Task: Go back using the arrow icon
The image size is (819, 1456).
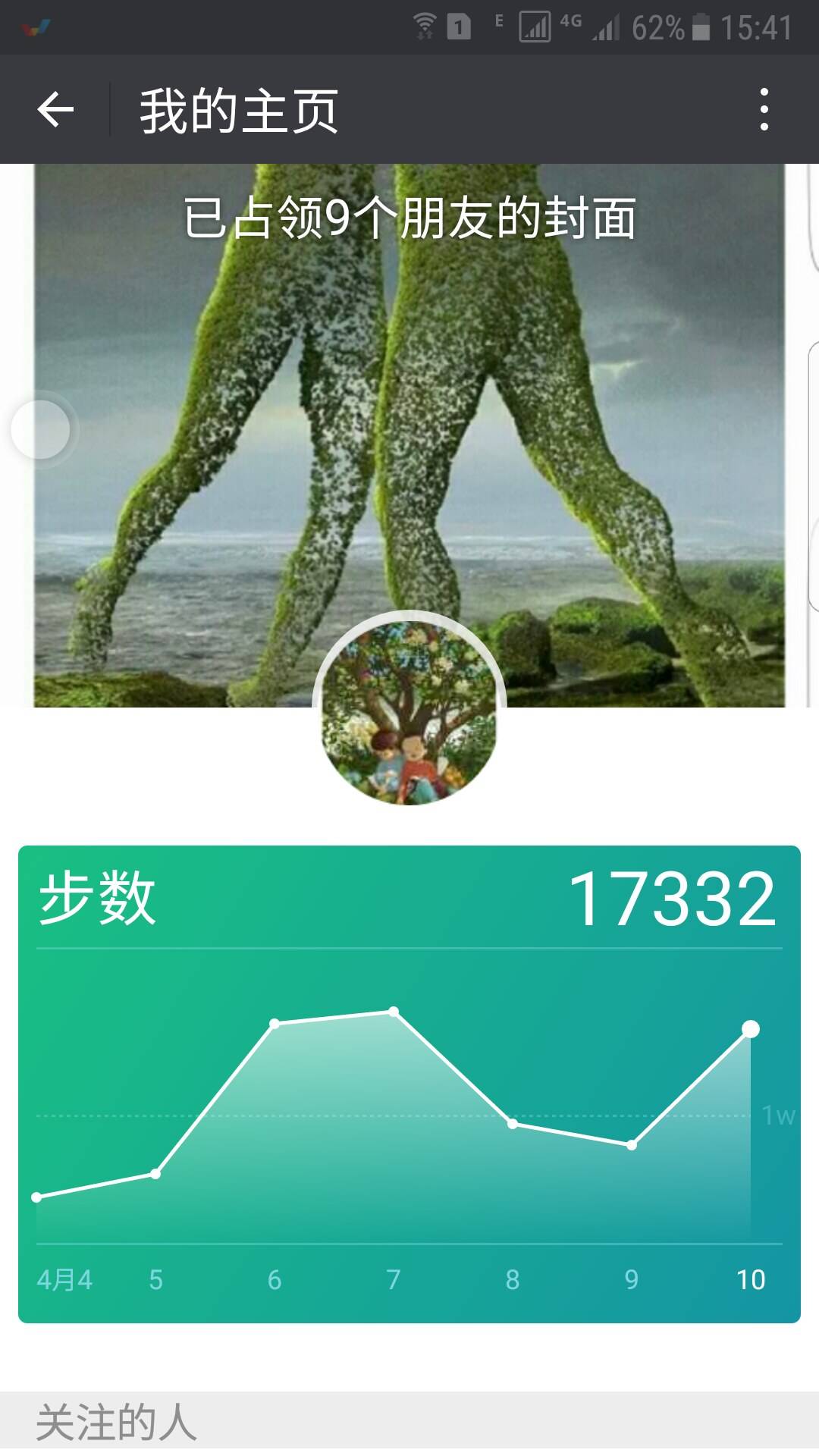Action: [x=55, y=111]
